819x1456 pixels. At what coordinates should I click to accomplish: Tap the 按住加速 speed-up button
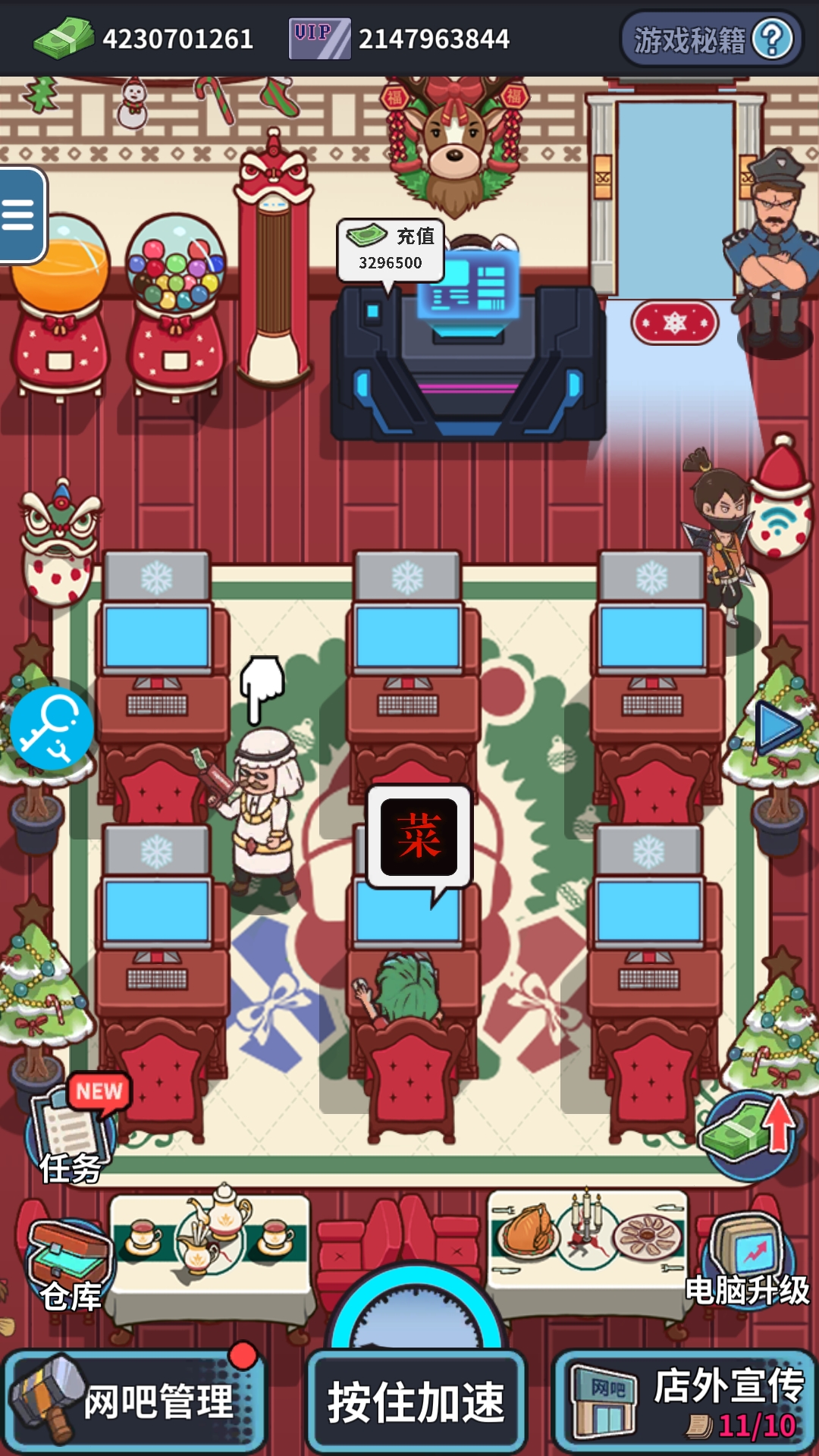416,1401
